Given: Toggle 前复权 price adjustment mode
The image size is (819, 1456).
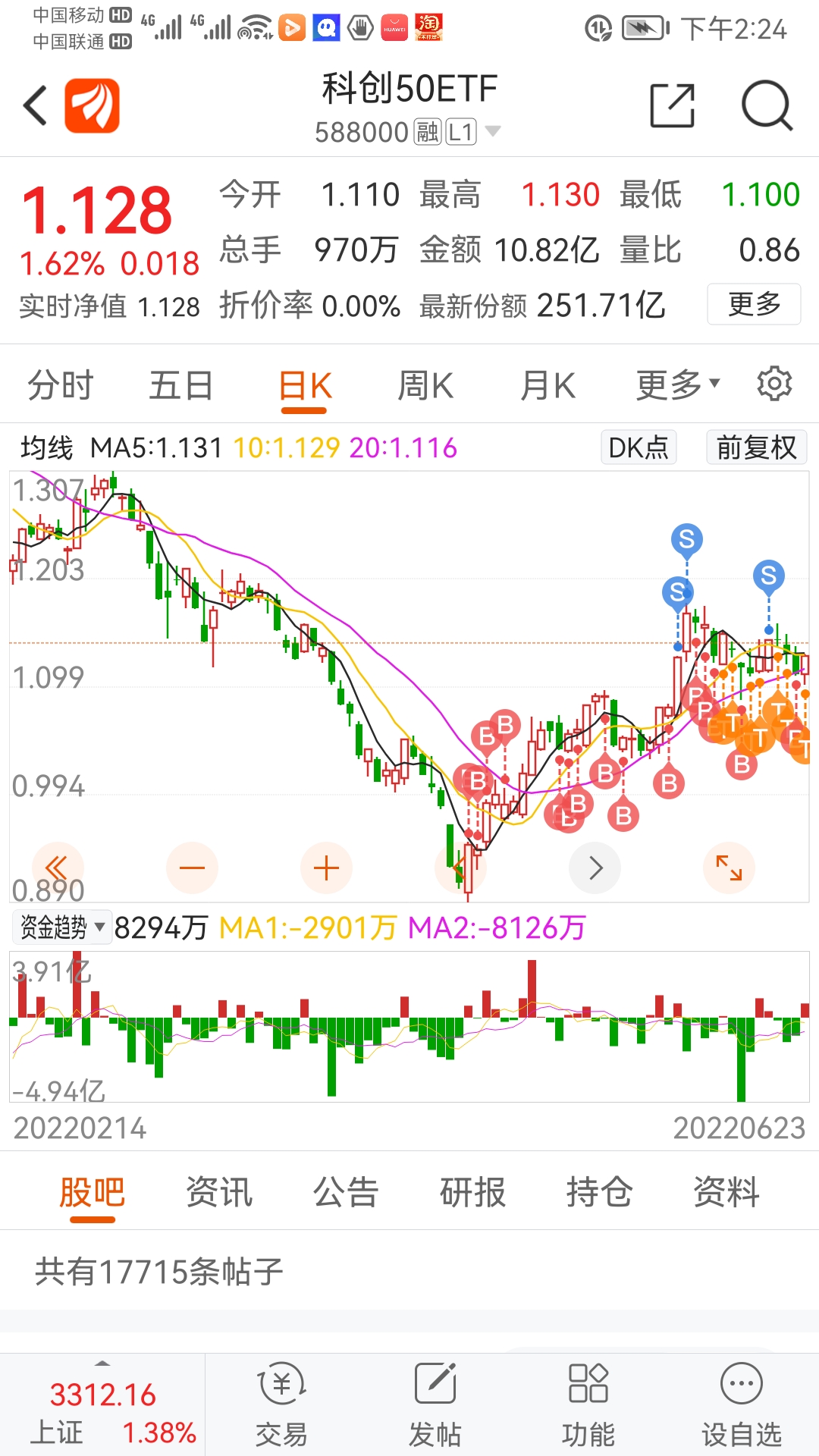Looking at the screenshot, I should coord(755,448).
